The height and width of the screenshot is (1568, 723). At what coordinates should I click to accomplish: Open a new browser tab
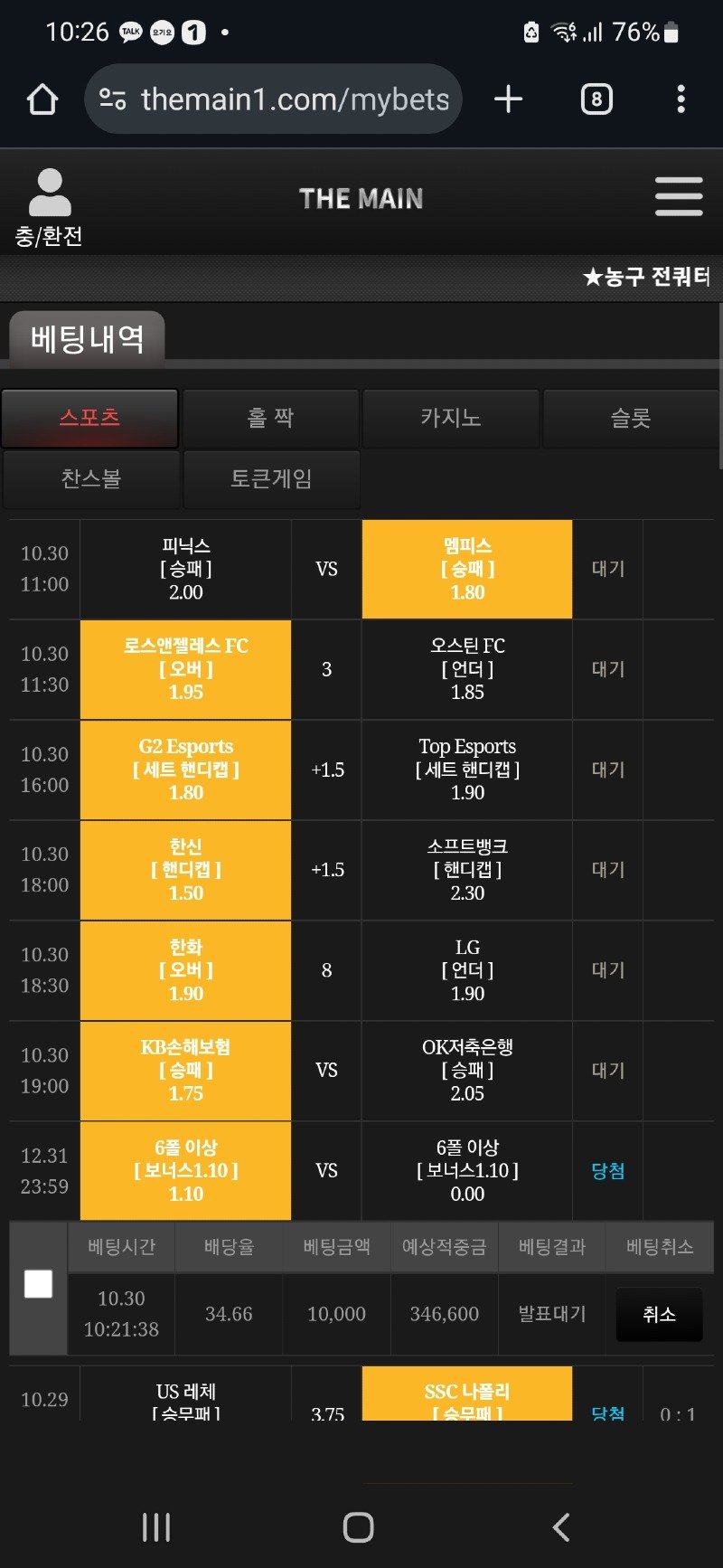pyautogui.click(x=509, y=99)
